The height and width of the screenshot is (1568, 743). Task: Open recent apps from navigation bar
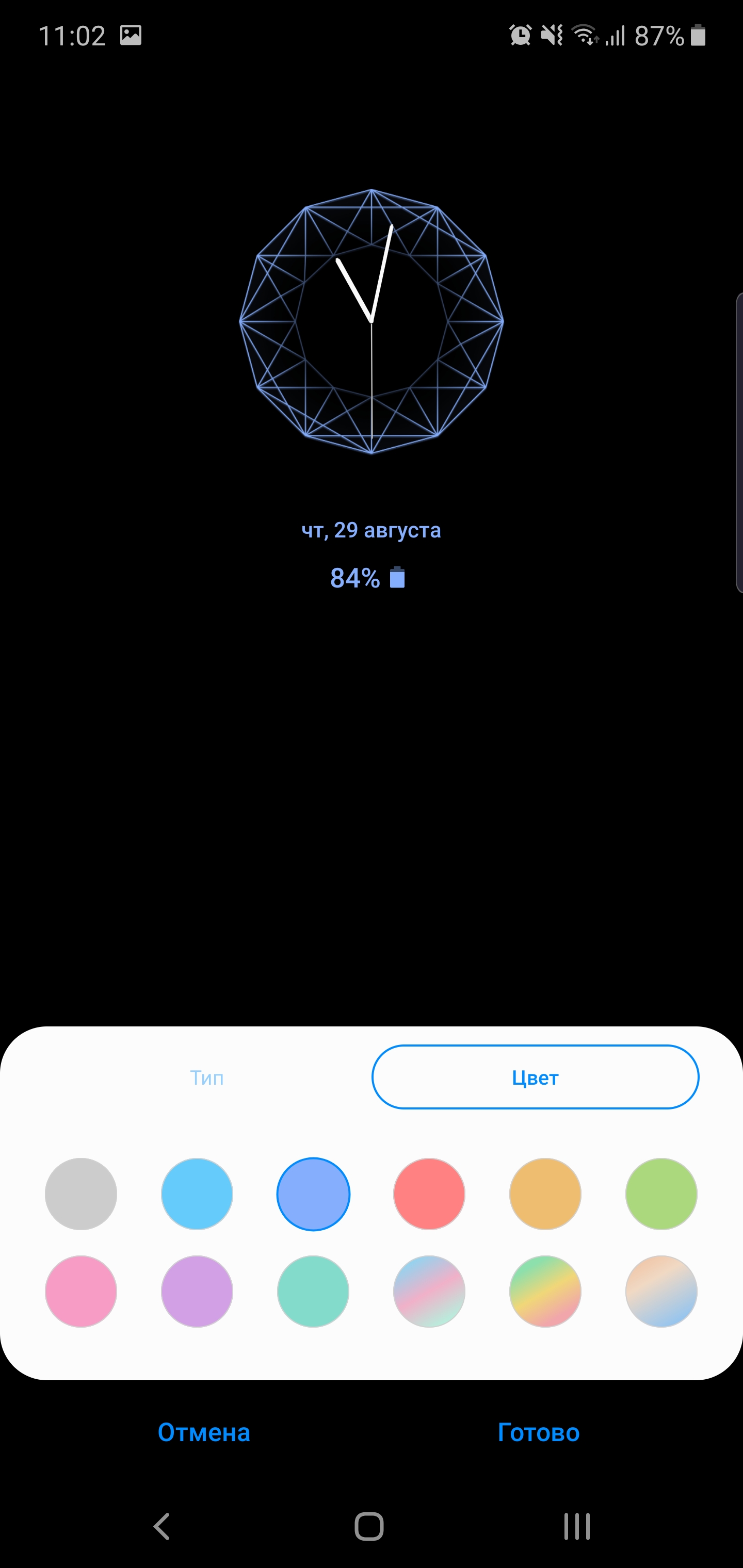(576, 1526)
